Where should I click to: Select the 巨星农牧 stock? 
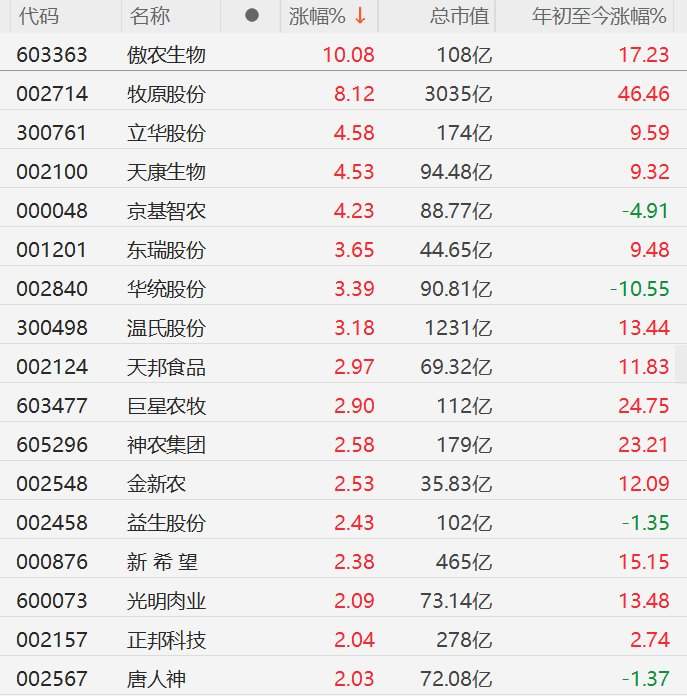click(x=167, y=406)
